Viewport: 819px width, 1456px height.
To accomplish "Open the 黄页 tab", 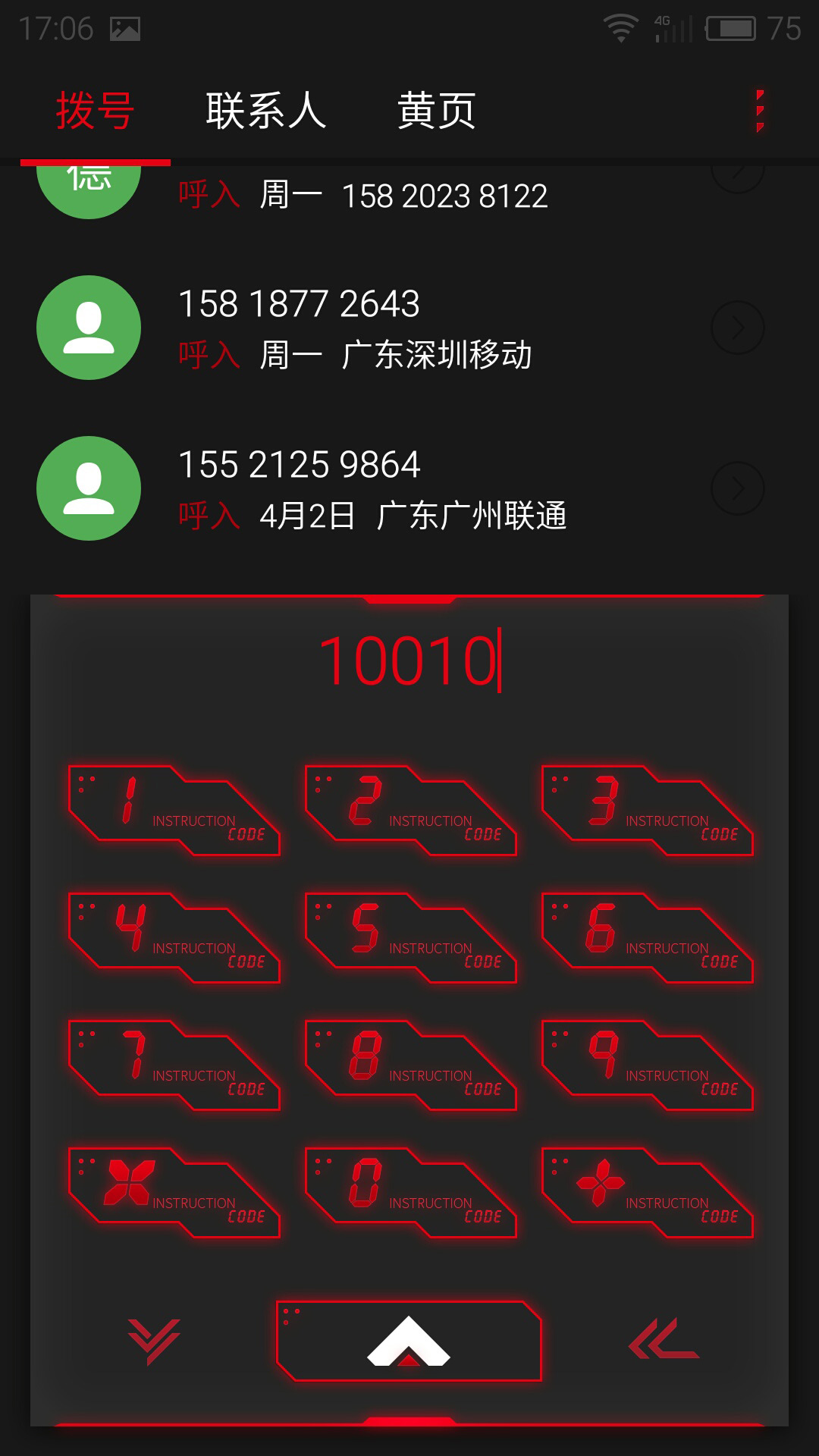I will (437, 111).
